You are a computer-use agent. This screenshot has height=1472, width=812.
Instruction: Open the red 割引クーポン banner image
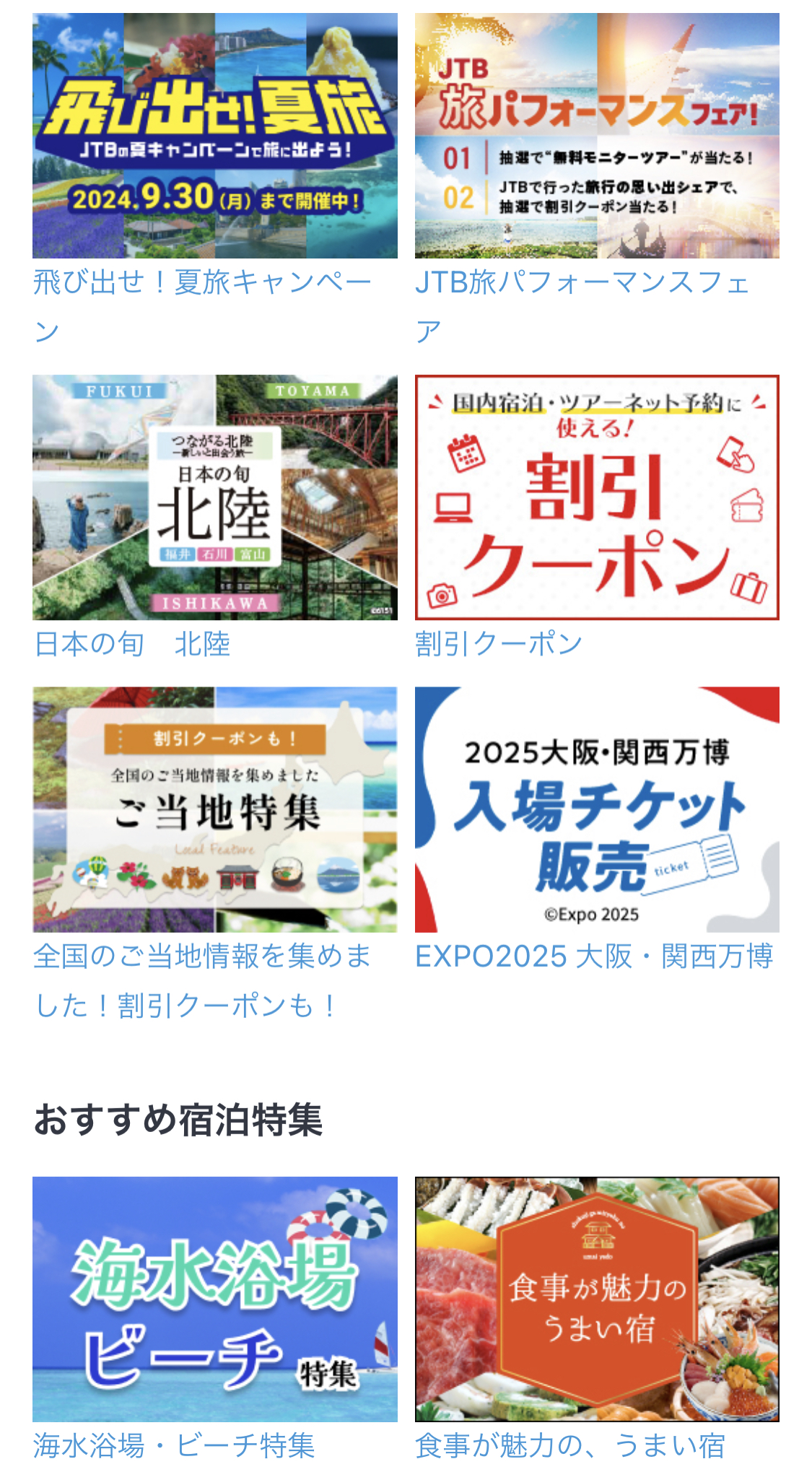click(x=597, y=497)
